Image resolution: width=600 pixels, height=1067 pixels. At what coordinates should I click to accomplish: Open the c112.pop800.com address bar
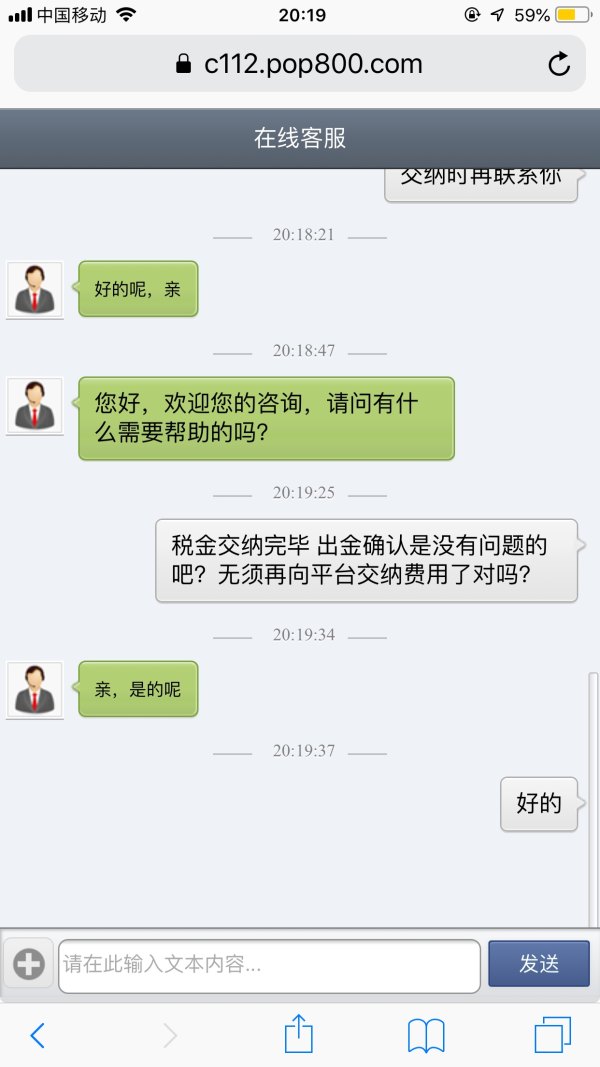tap(300, 65)
